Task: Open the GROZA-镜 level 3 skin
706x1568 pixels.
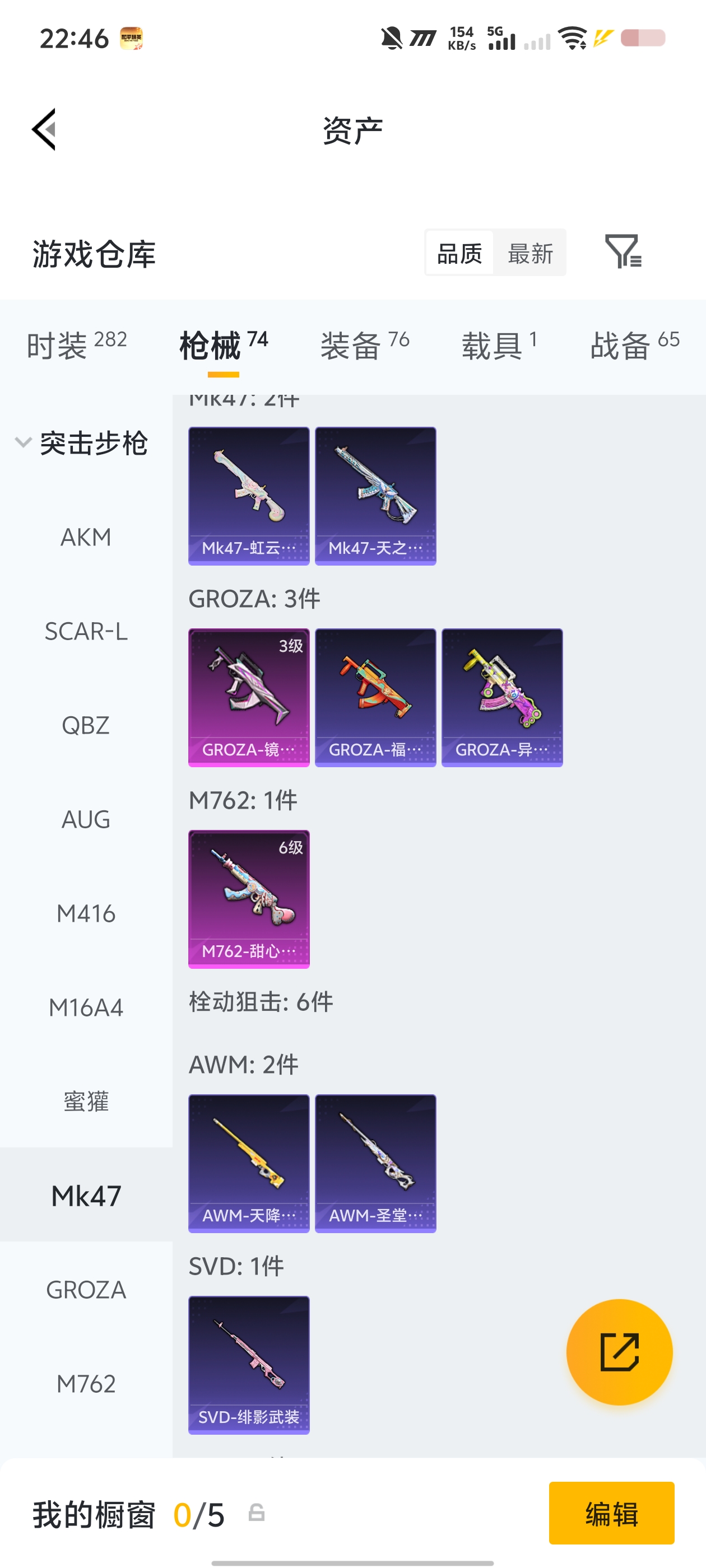Action: pos(249,697)
